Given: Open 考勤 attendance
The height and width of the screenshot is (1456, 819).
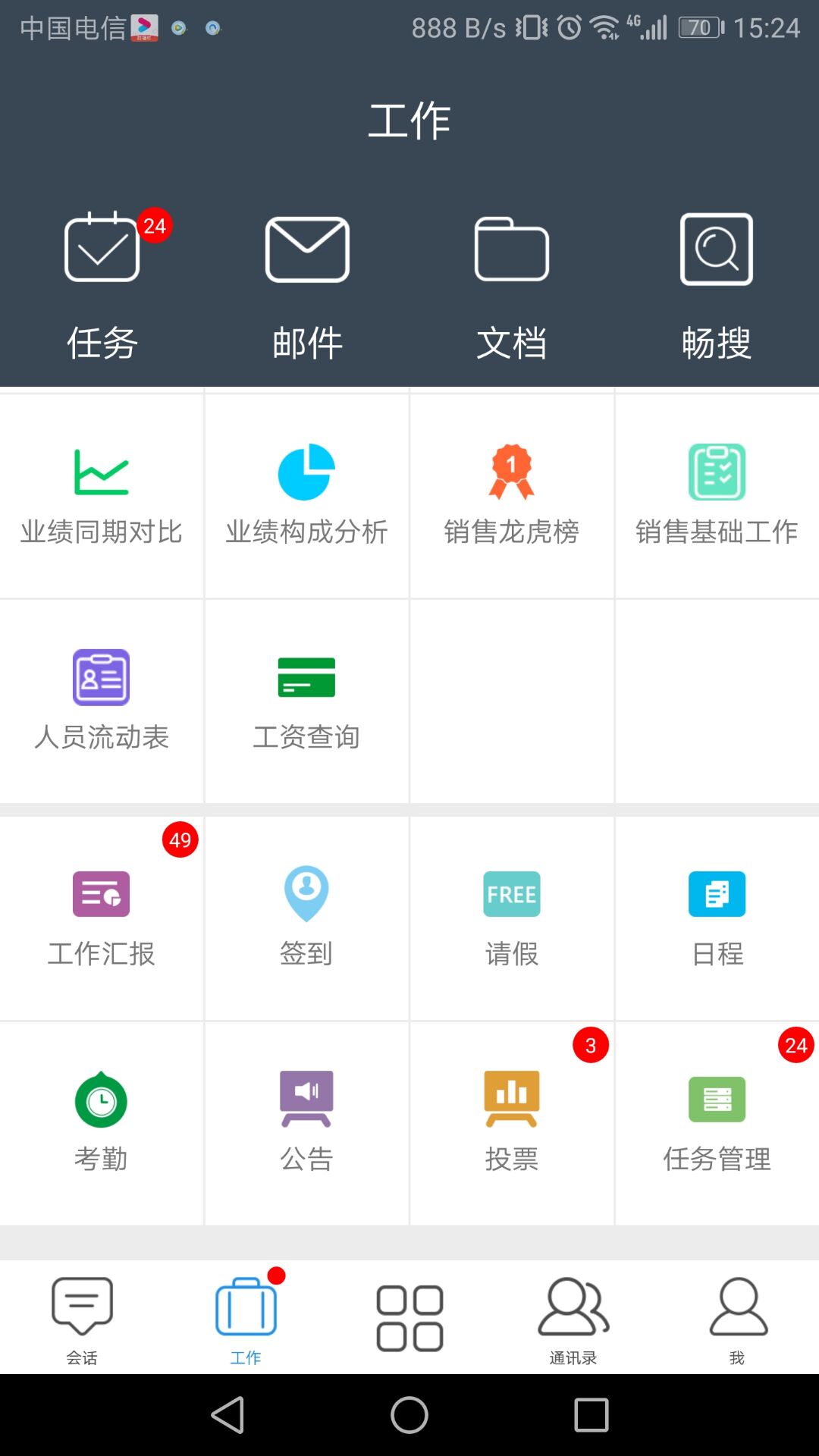Looking at the screenshot, I should 102,1123.
